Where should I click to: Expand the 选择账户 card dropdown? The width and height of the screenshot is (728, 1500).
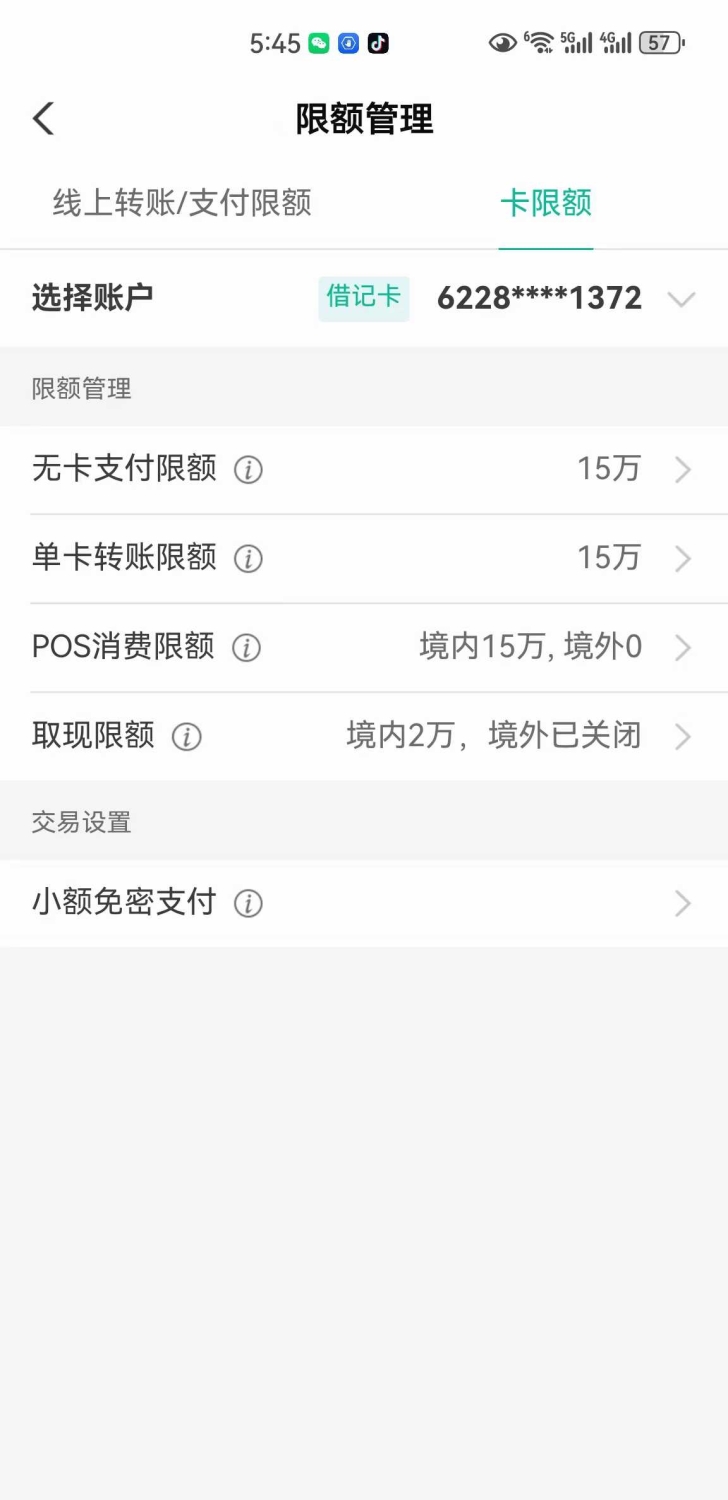pos(681,299)
